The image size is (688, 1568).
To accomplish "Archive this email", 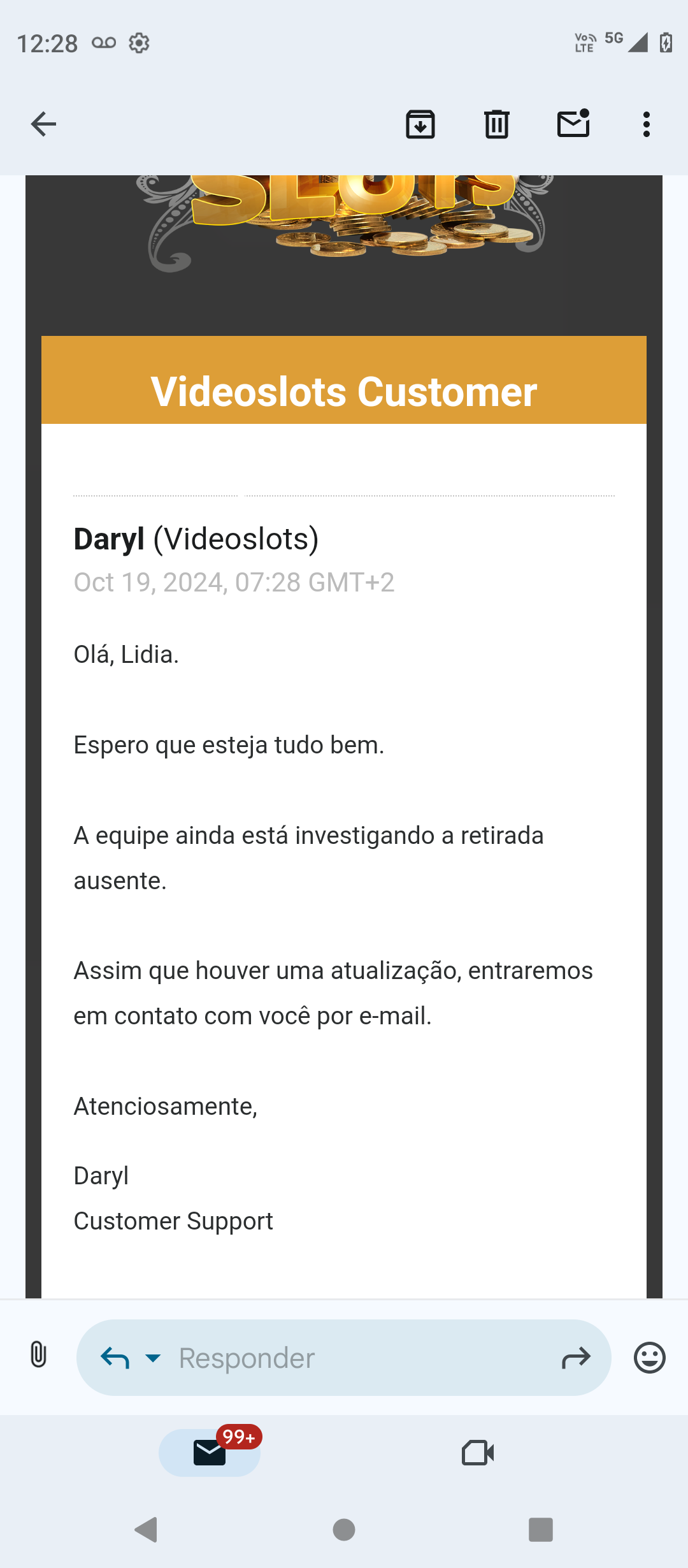I will coord(420,124).
